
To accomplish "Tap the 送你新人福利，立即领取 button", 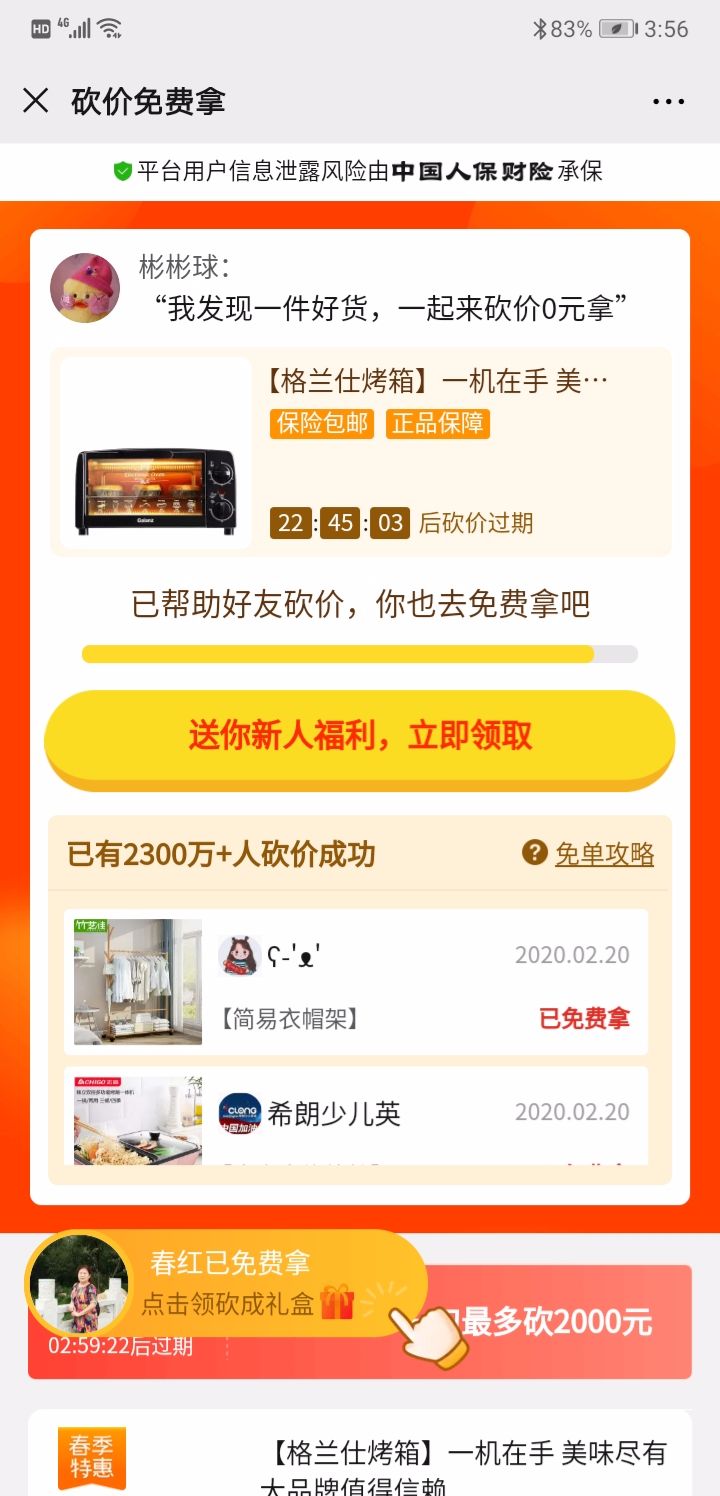I will pyautogui.click(x=360, y=737).
